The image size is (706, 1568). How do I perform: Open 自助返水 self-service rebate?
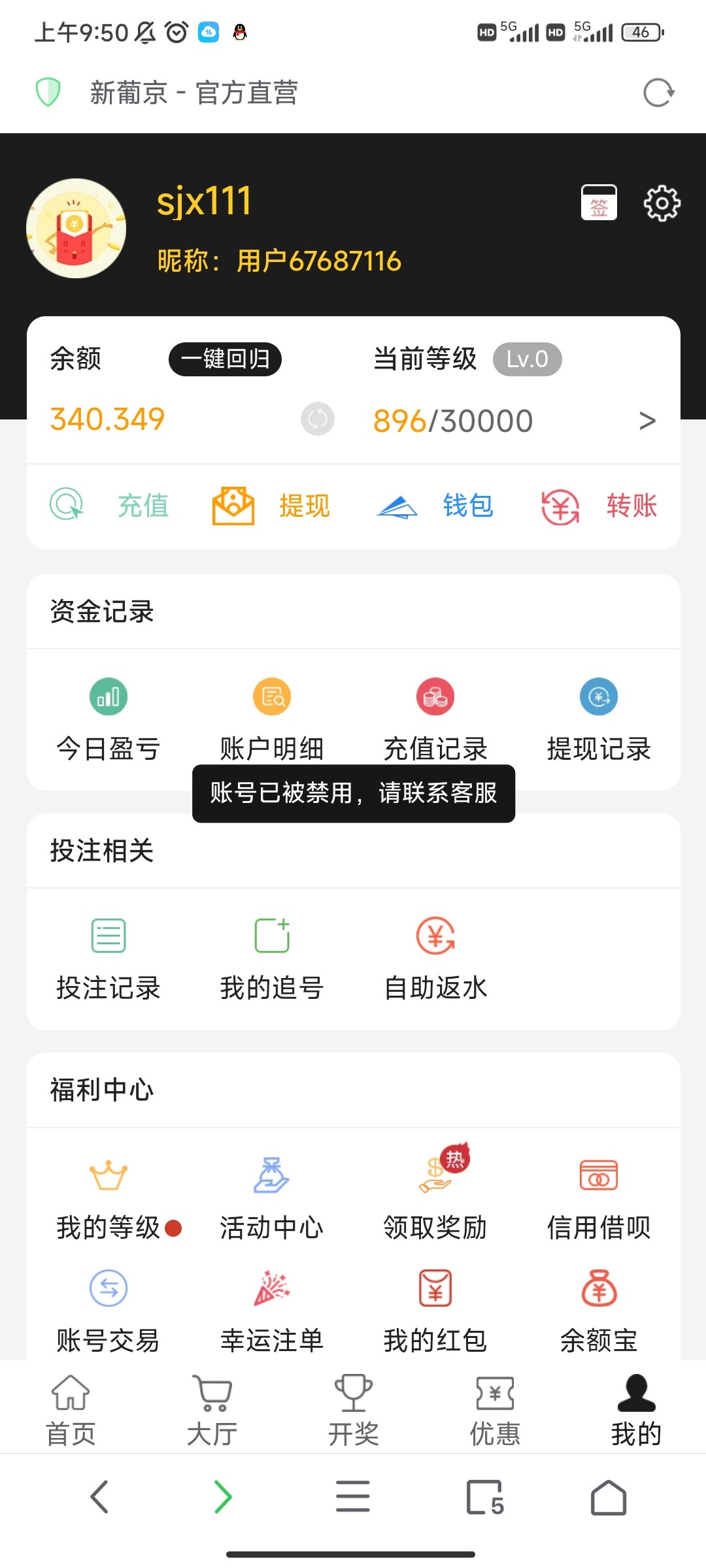pyautogui.click(x=435, y=958)
